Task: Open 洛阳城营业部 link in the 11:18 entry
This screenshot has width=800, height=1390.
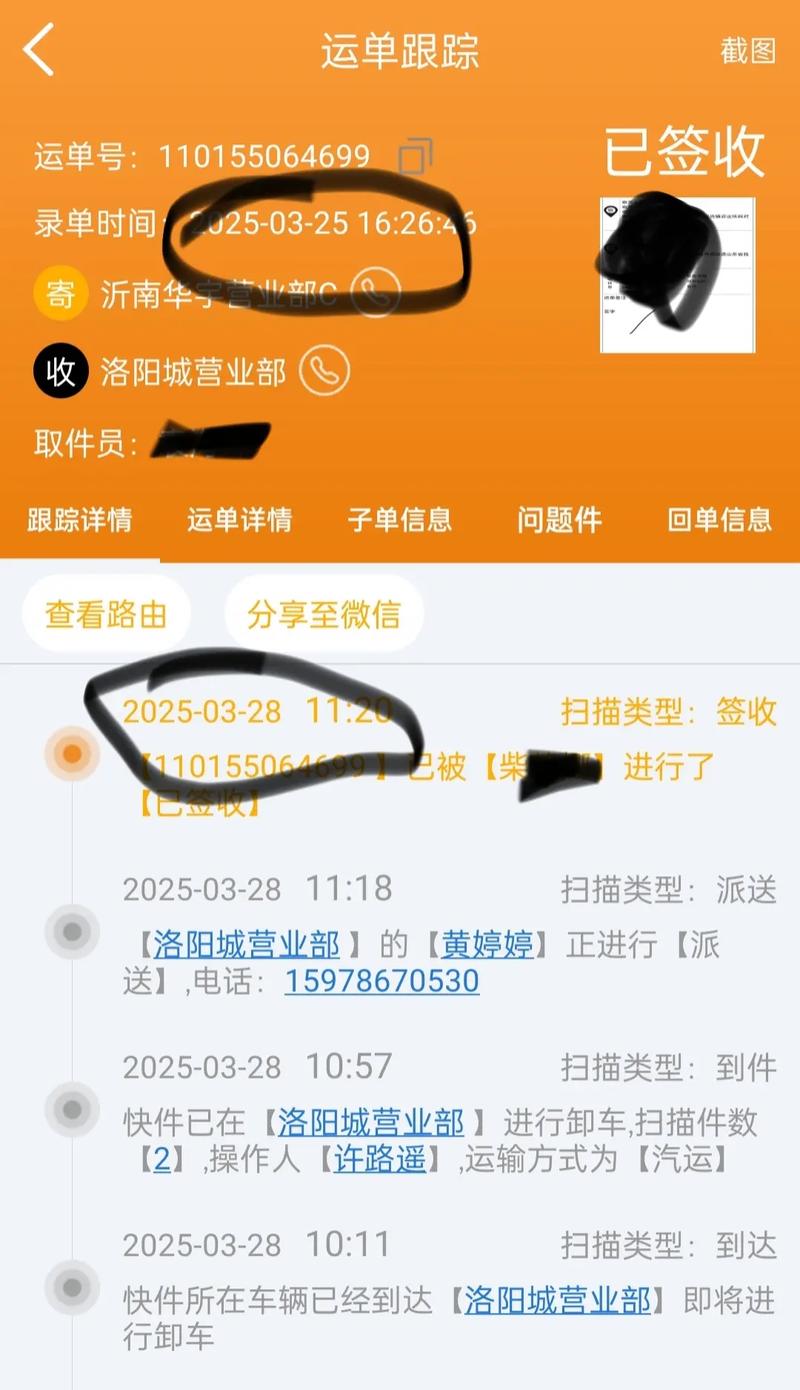Action: (246, 944)
